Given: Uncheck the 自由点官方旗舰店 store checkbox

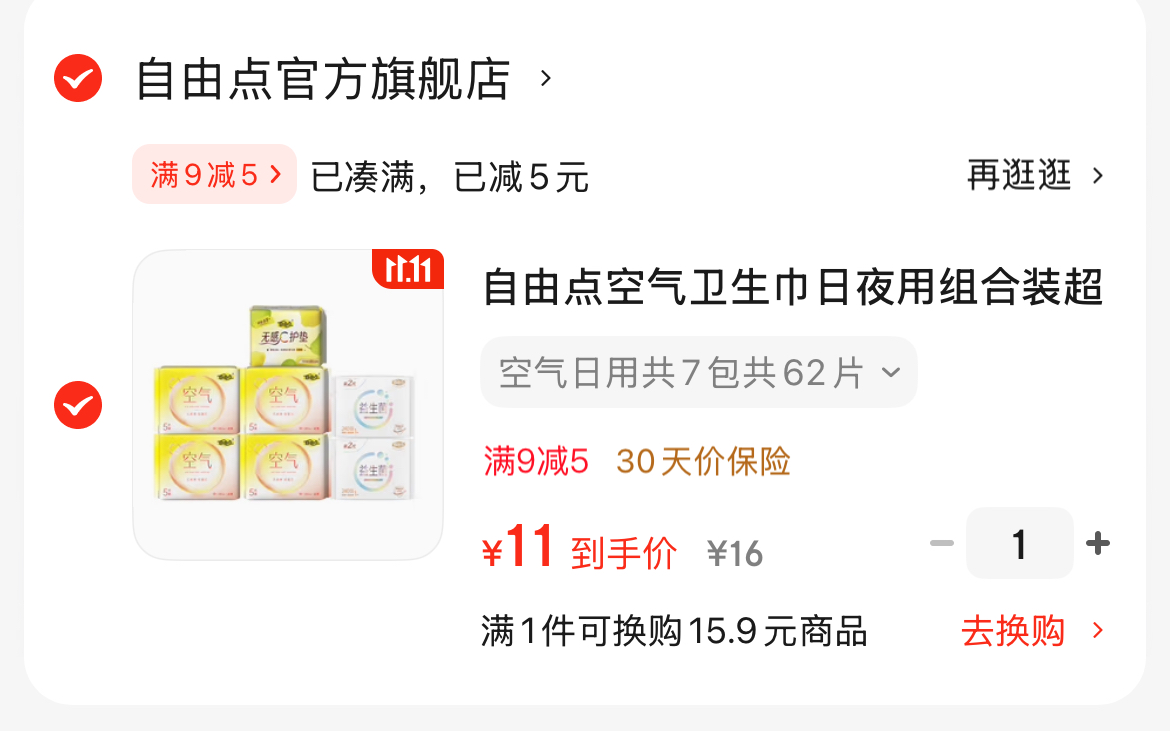Looking at the screenshot, I should (x=78, y=79).
